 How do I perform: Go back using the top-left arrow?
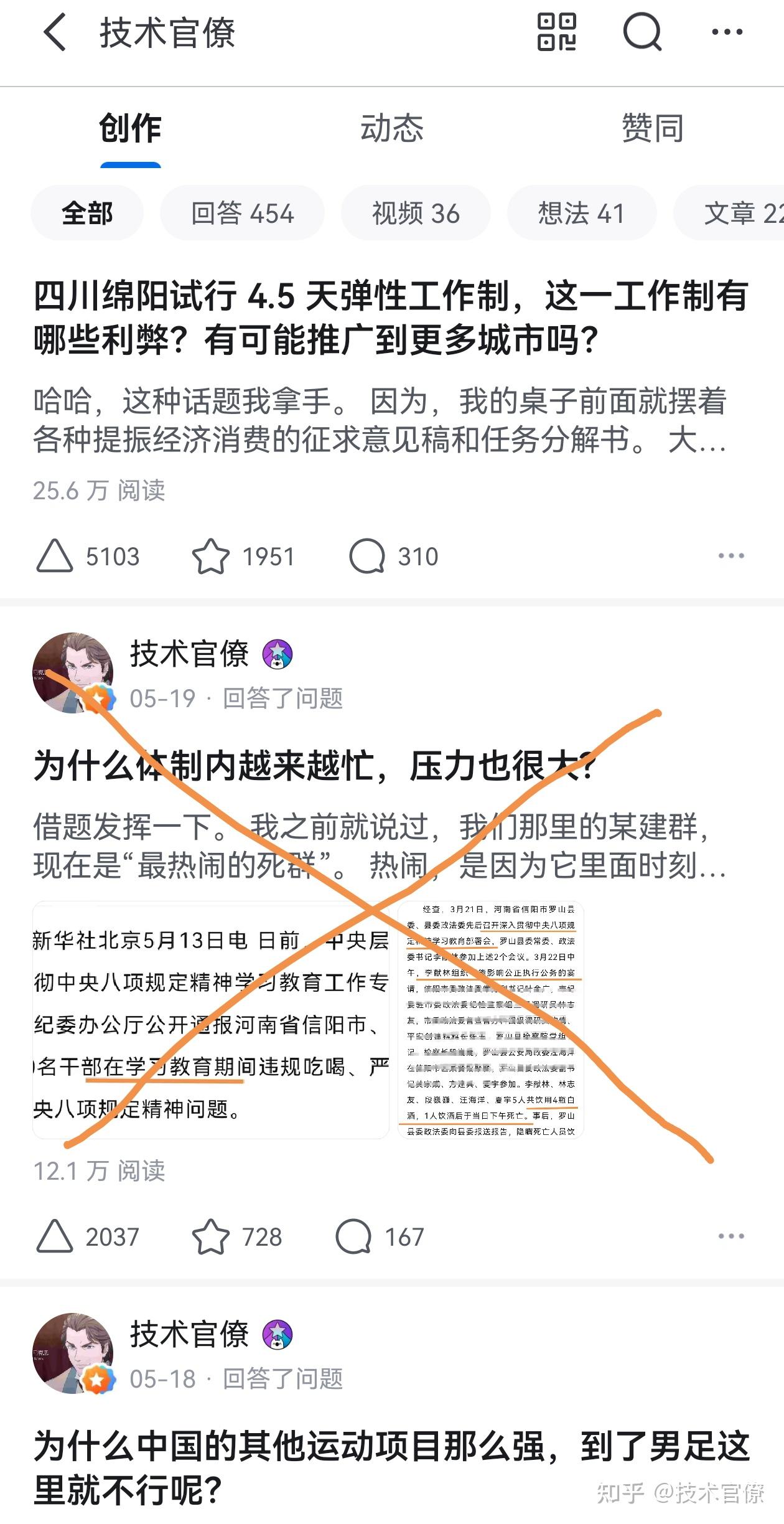(55, 32)
